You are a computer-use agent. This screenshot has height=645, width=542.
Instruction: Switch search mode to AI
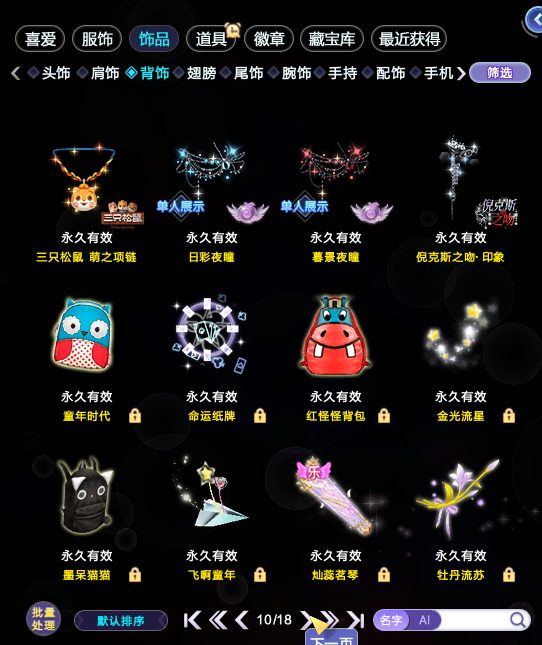coord(424,620)
